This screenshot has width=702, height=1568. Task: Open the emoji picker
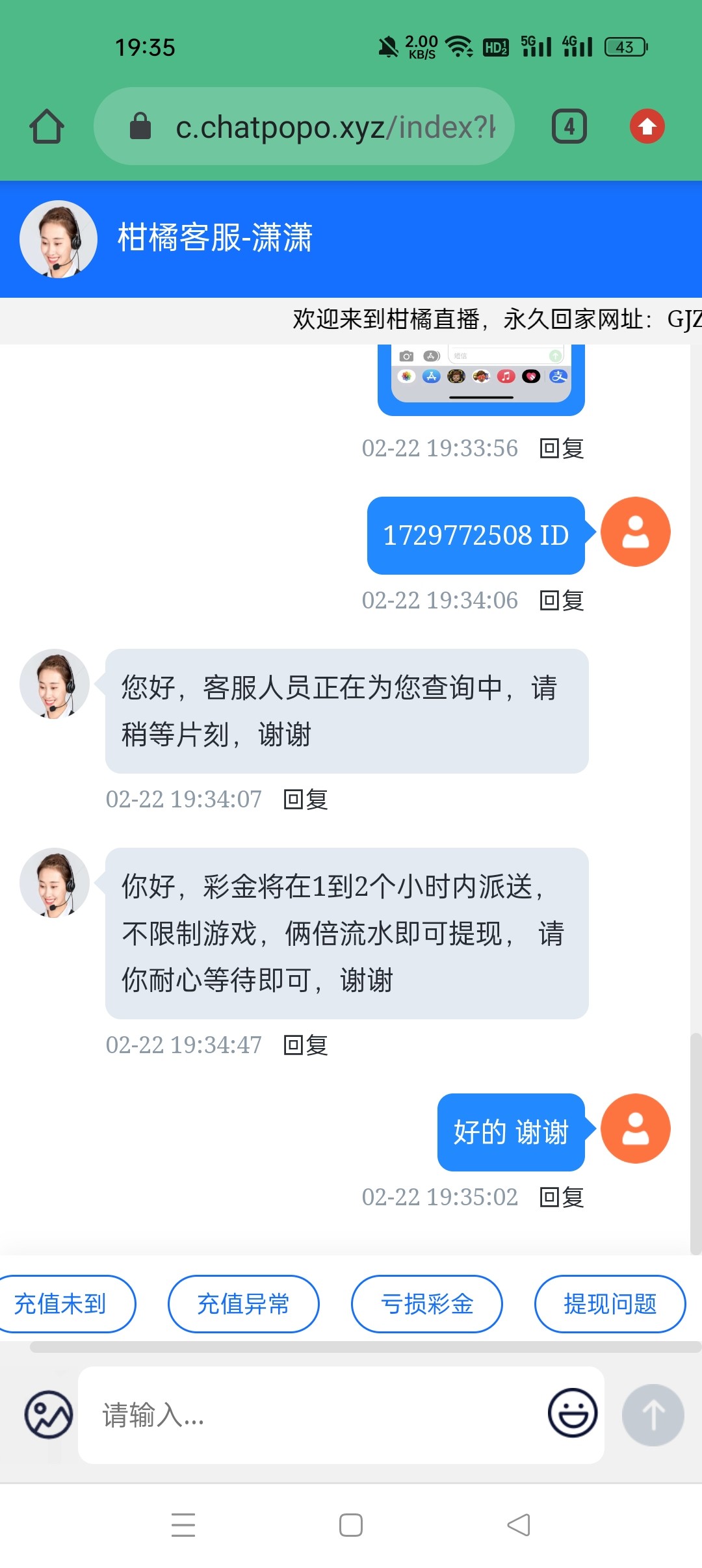pos(572,1413)
